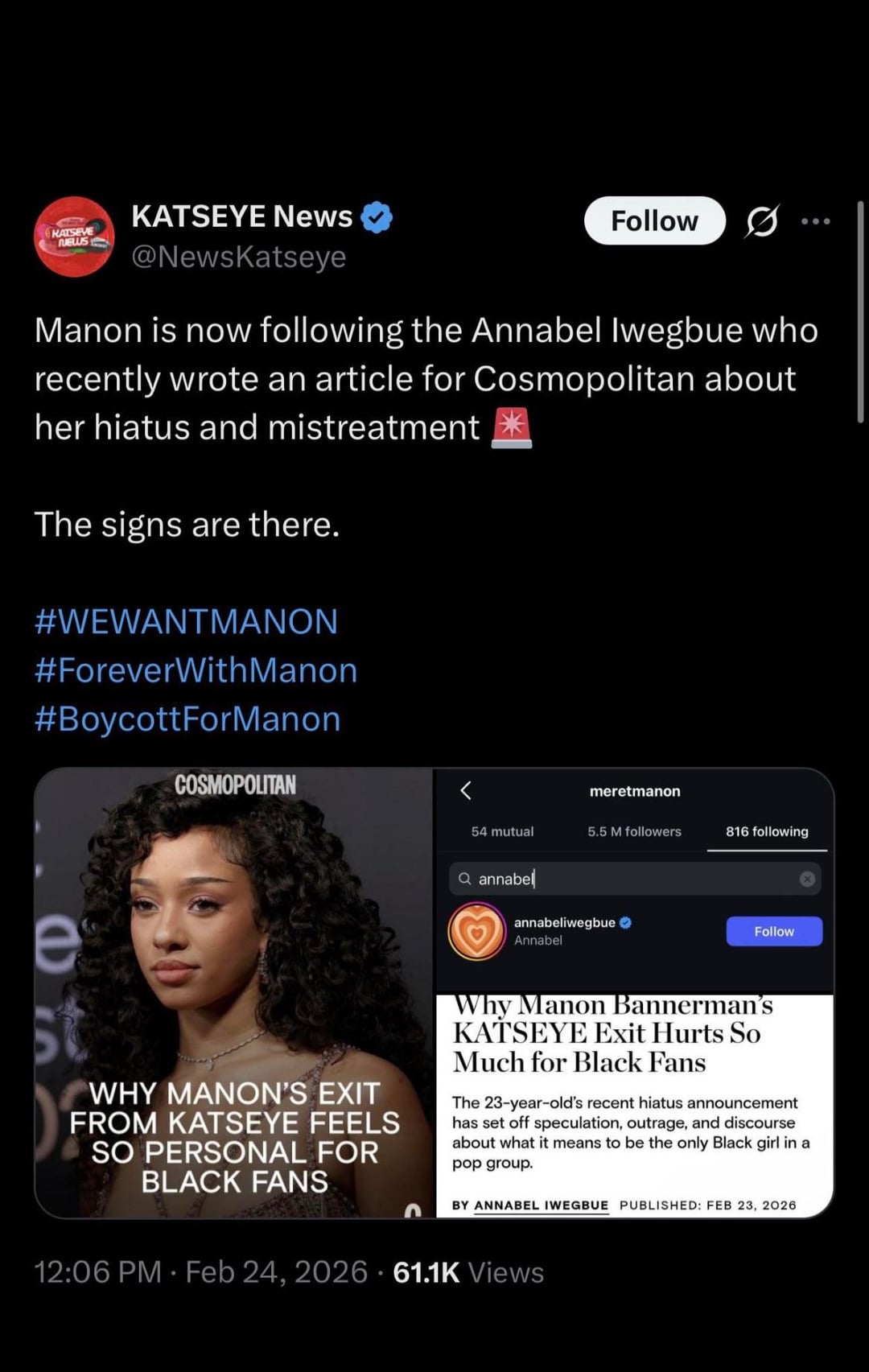Open the #WEWANTMANON hashtag

tap(186, 622)
